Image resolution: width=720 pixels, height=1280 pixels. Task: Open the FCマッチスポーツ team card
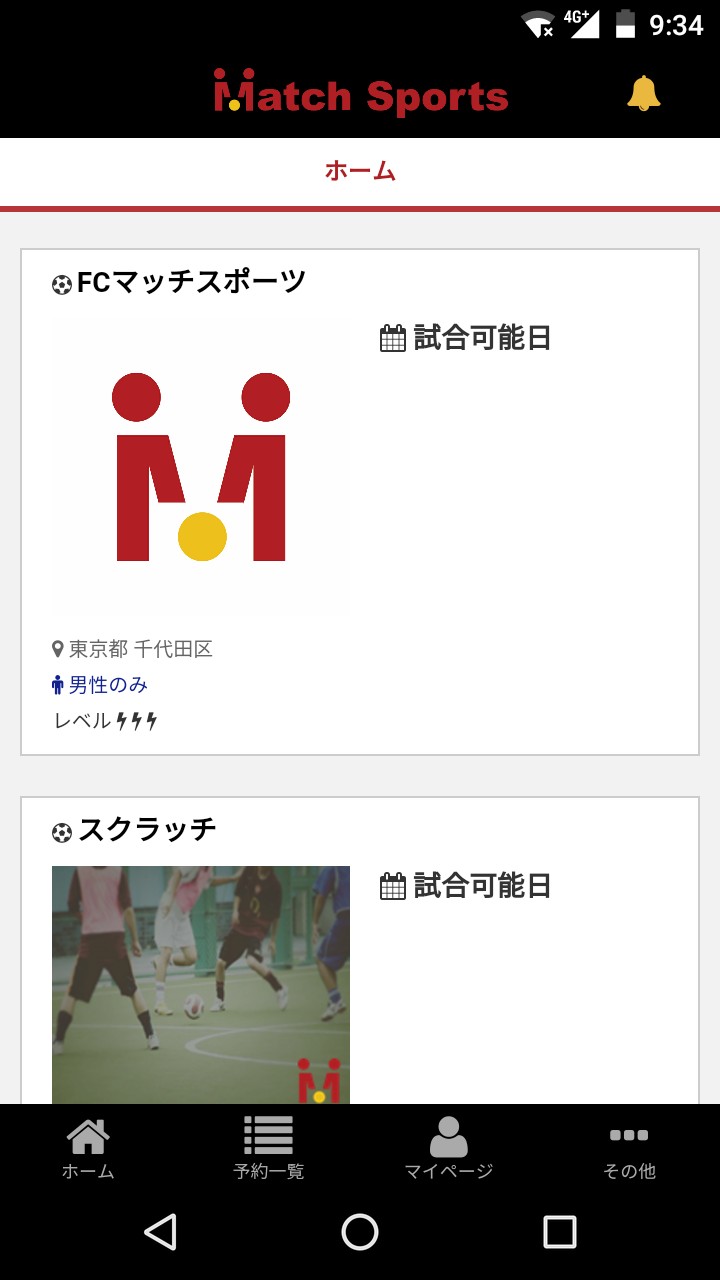point(360,500)
